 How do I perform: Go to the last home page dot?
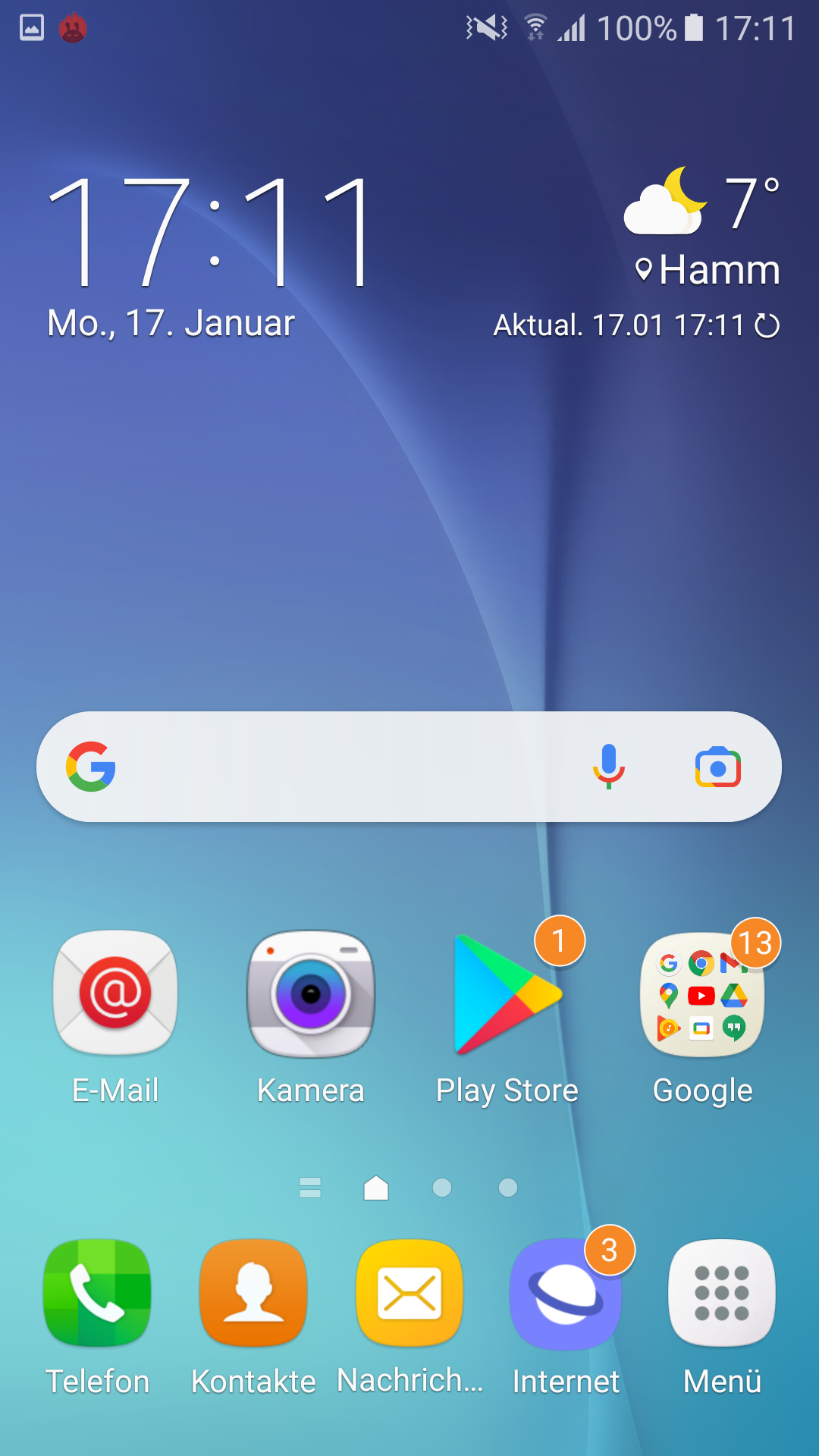pos(508,1188)
